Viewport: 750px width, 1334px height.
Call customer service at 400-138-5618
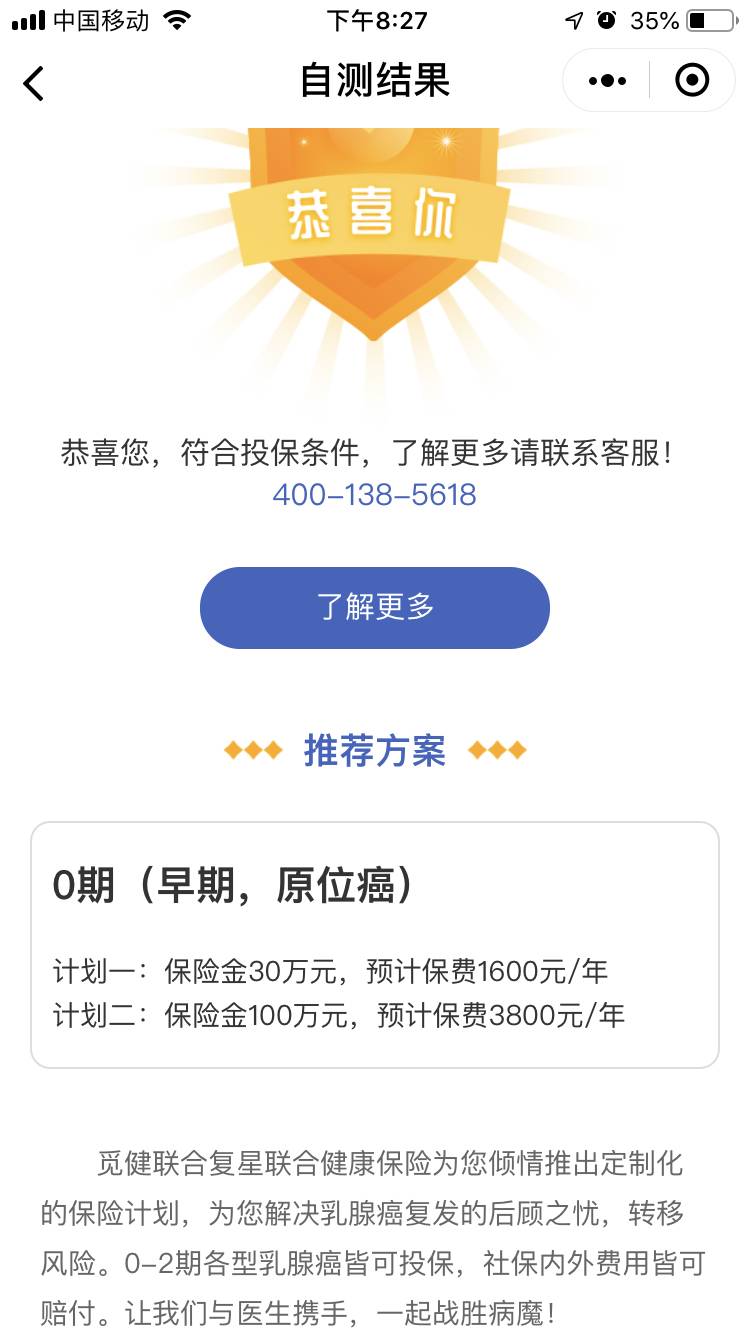tap(375, 495)
